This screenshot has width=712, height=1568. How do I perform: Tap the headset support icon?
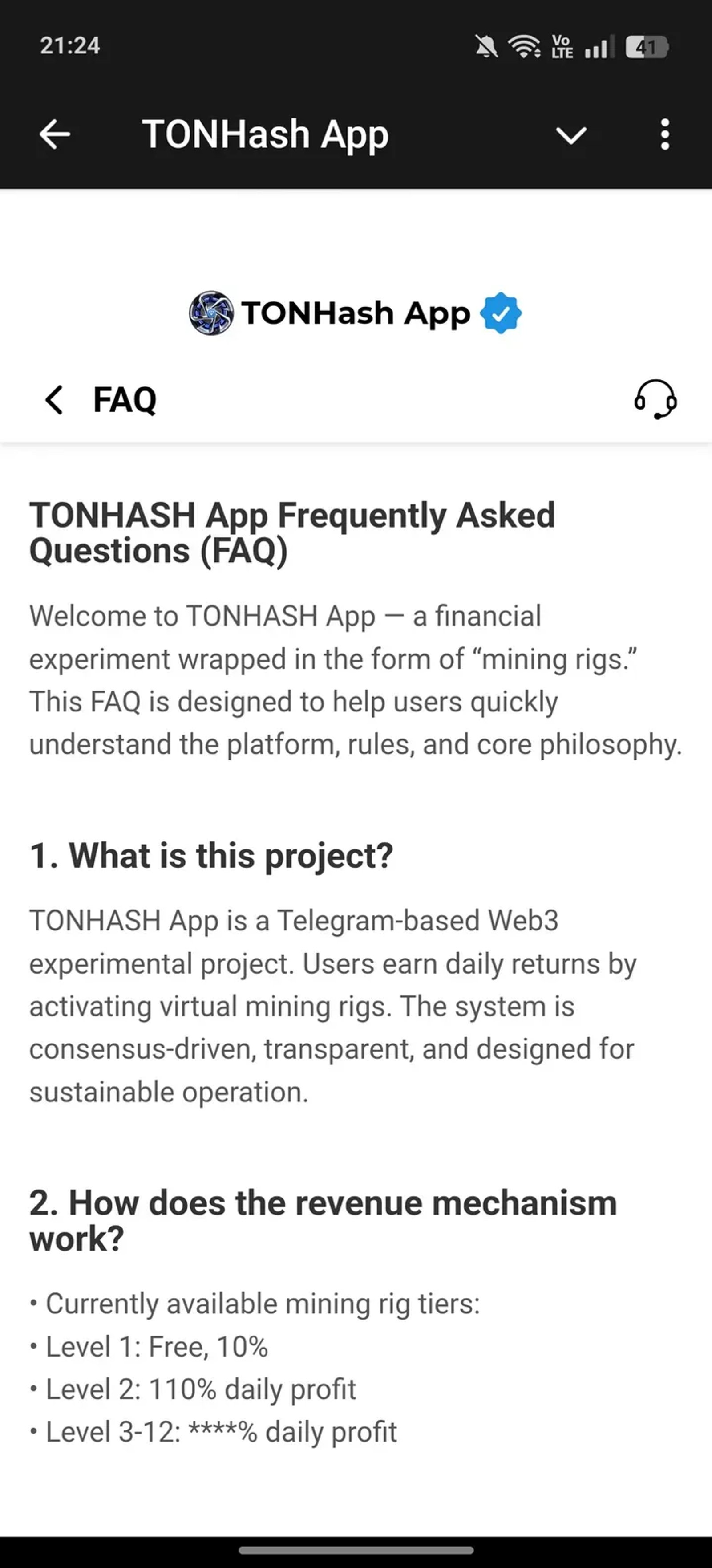point(656,401)
